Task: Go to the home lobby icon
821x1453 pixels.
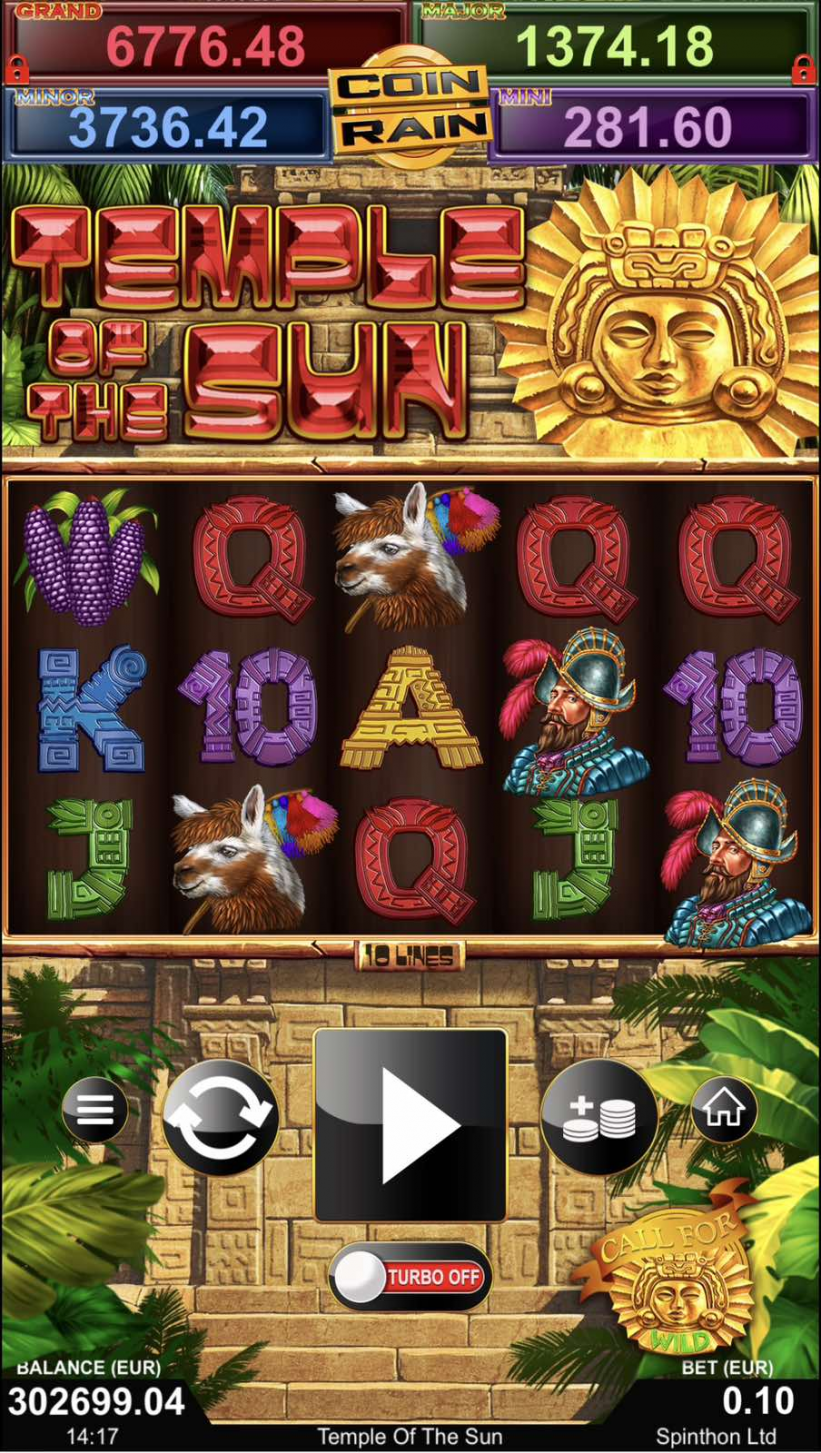Action: 724,1109
